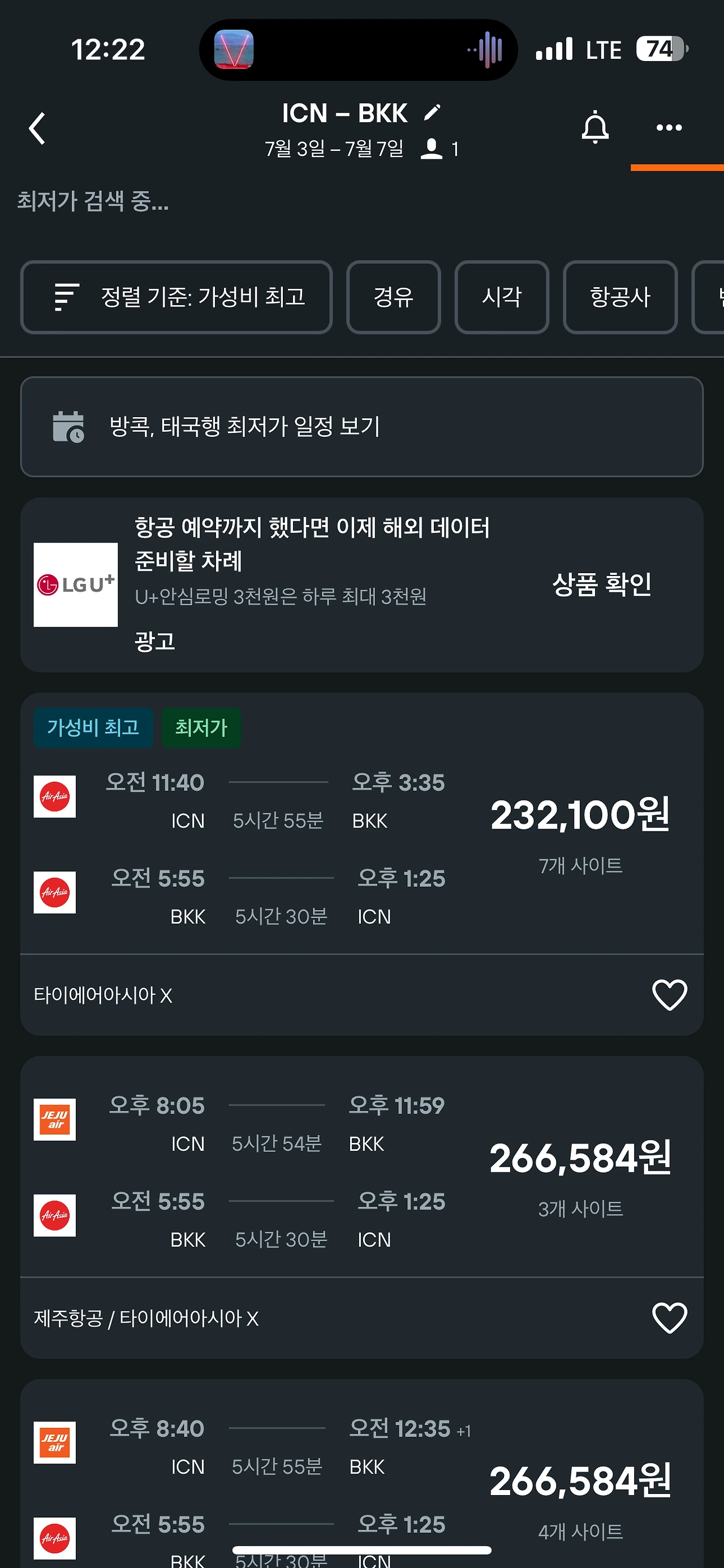Open 방콕, 태국행 최저가 일정 보기
The image size is (724, 1568).
coord(361,426)
